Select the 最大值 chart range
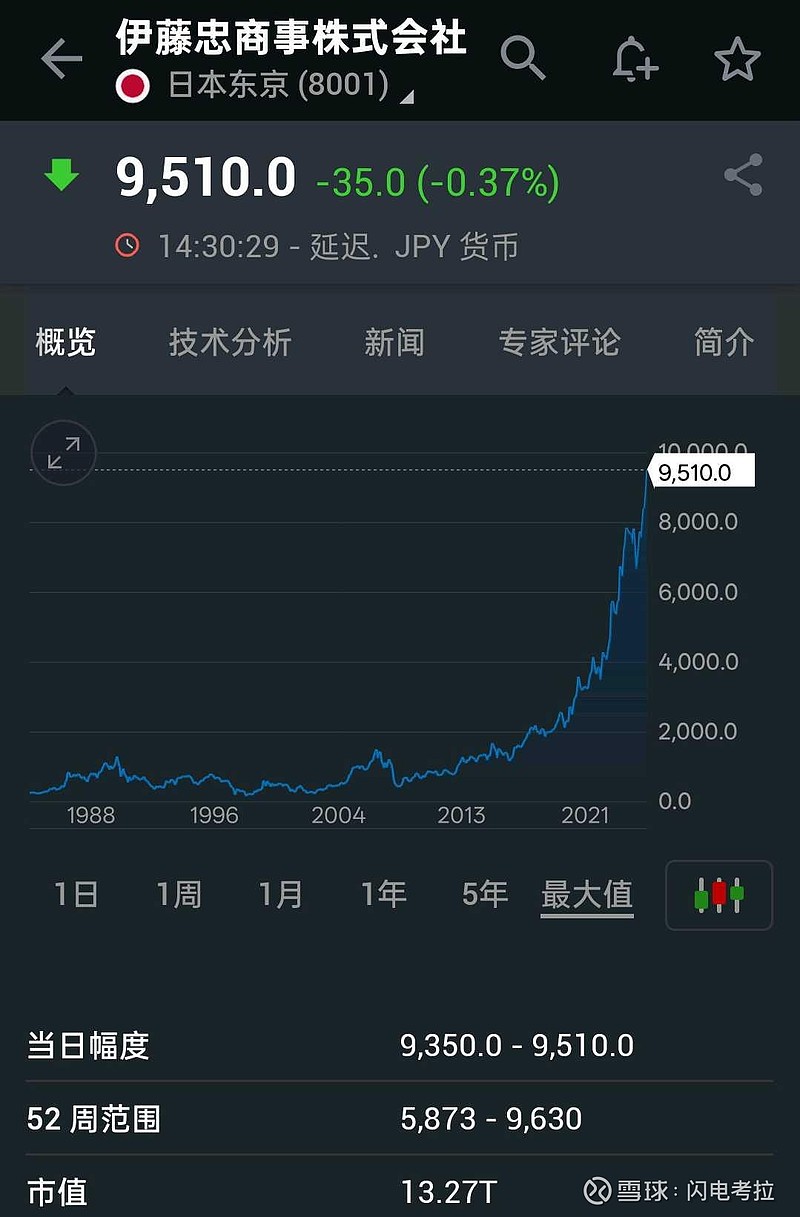800x1217 pixels. [x=587, y=894]
